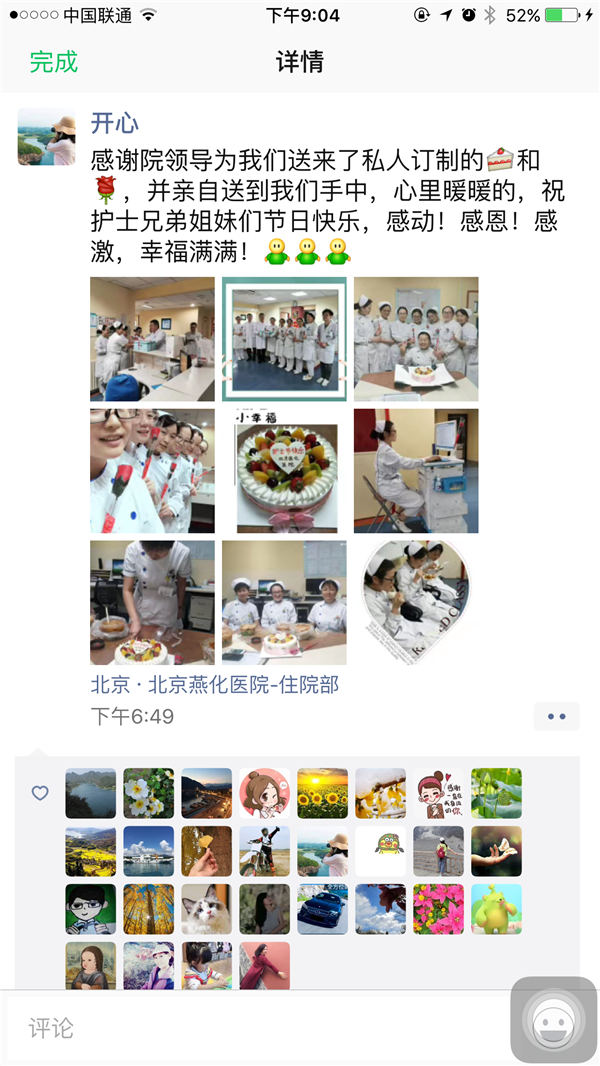Open photo of nurse at computer

416,470
